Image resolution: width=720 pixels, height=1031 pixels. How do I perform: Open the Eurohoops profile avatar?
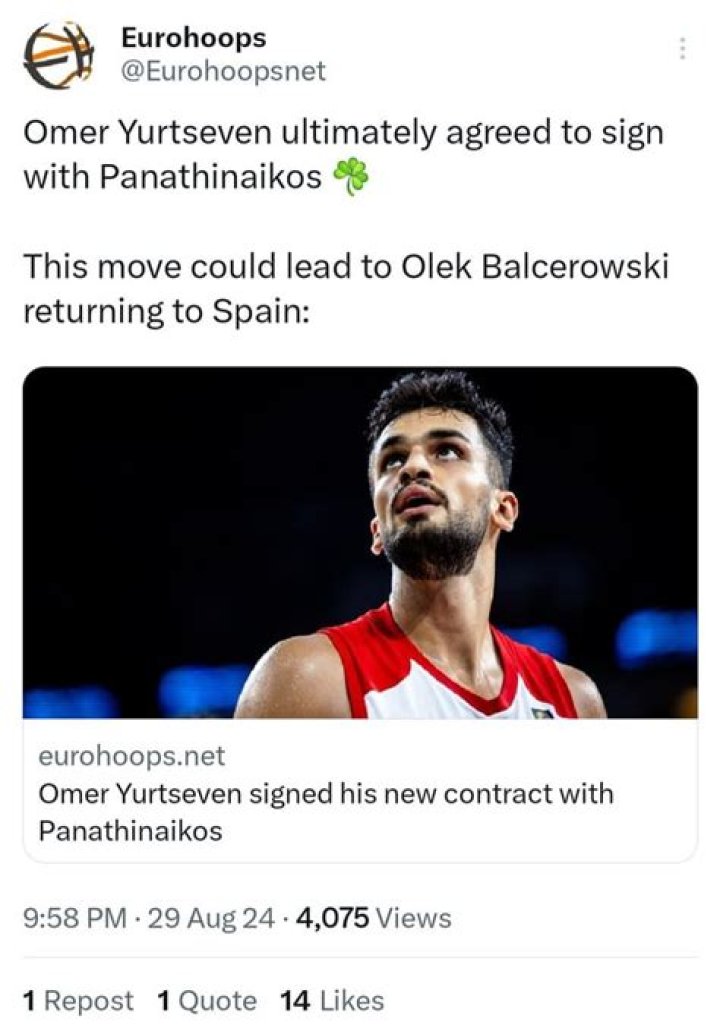point(59,55)
